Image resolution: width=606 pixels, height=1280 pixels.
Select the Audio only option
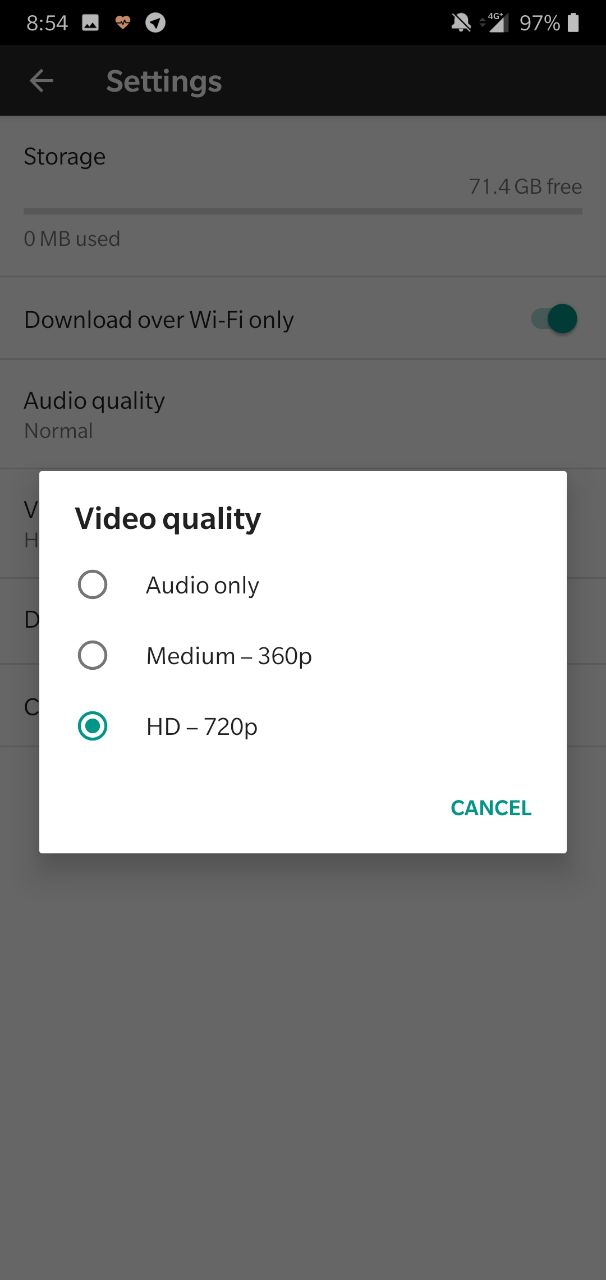point(302,585)
